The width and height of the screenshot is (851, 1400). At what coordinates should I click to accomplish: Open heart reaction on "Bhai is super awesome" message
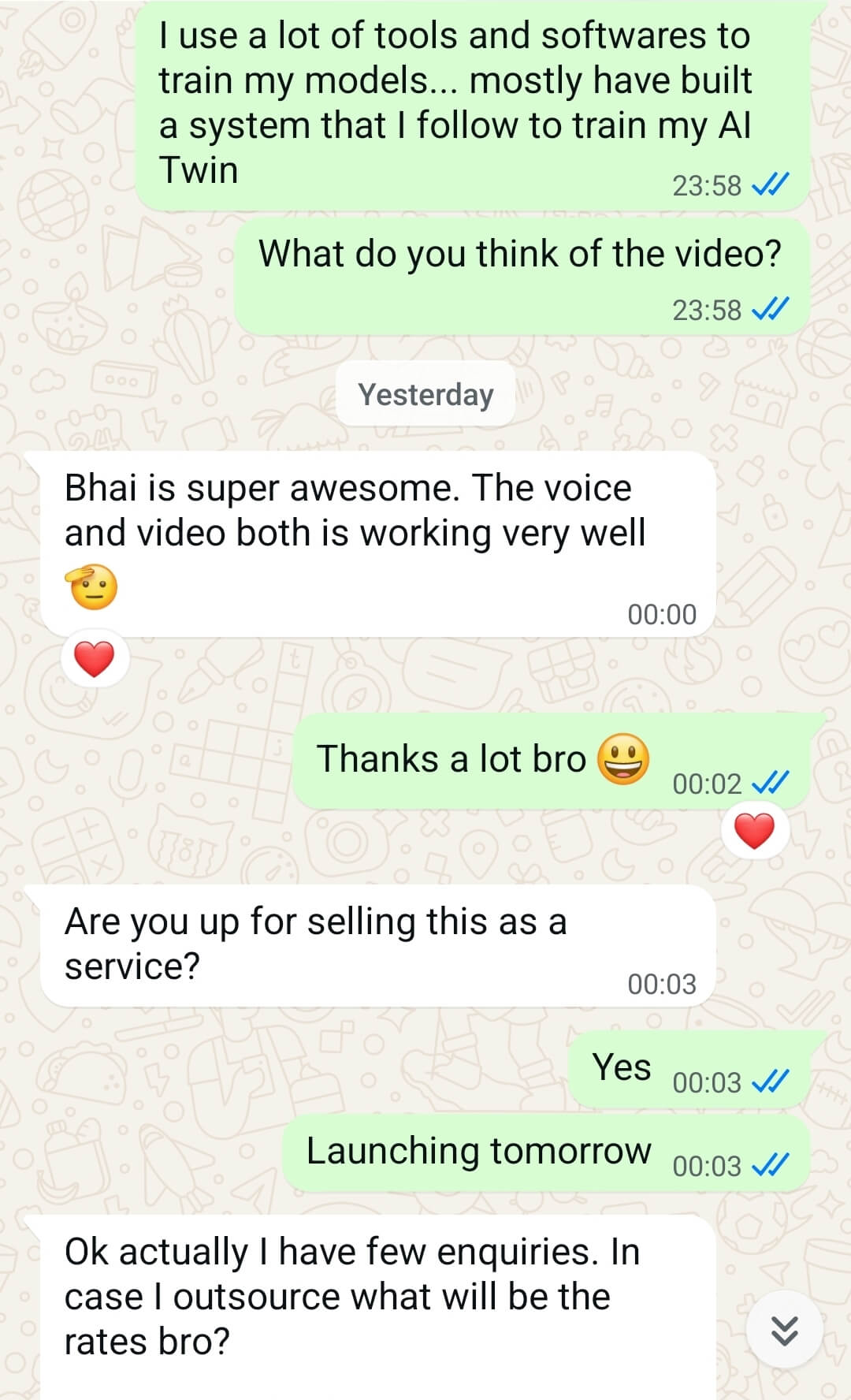[95, 659]
